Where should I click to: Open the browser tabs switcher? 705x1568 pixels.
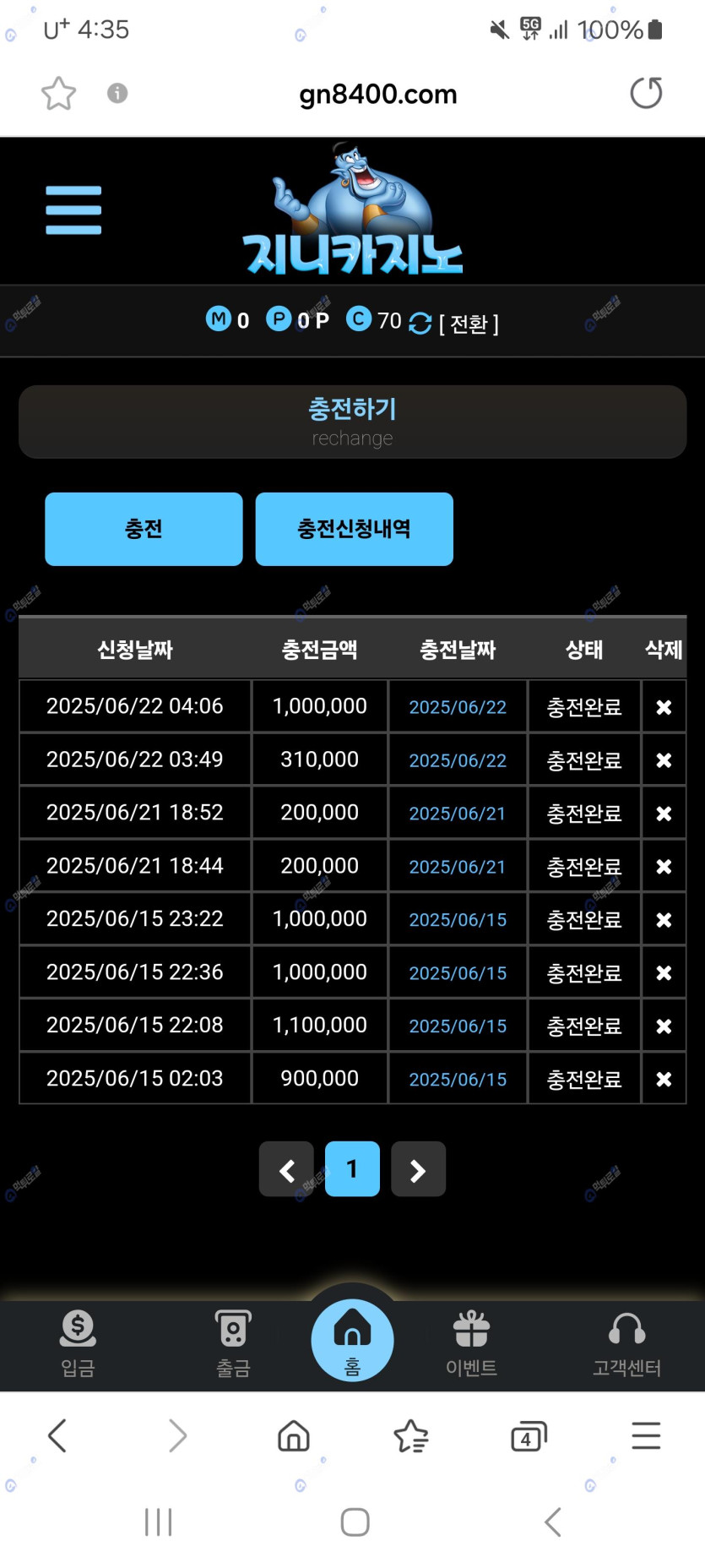[x=529, y=1436]
